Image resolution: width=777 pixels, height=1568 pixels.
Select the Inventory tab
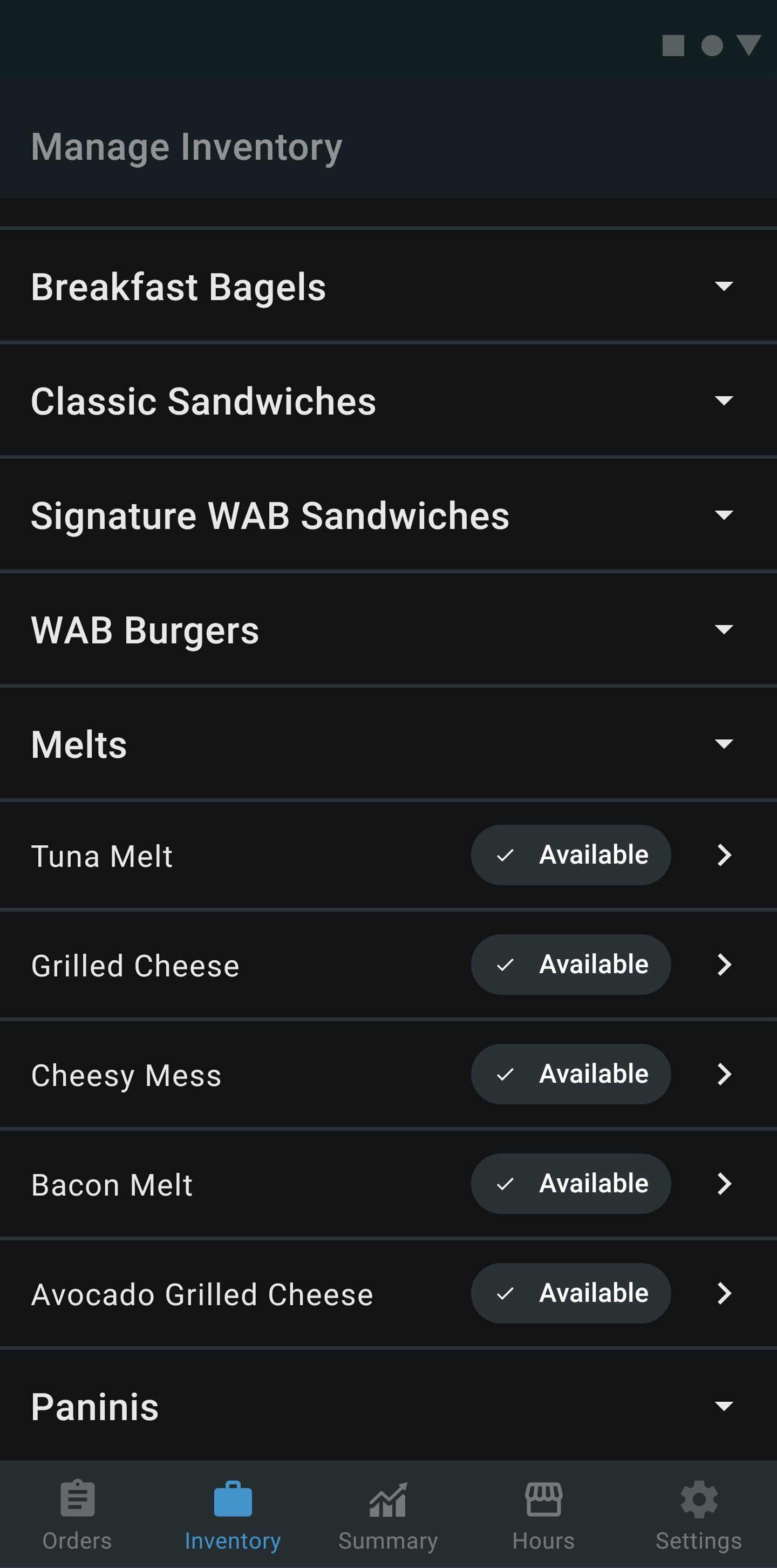233,1515
